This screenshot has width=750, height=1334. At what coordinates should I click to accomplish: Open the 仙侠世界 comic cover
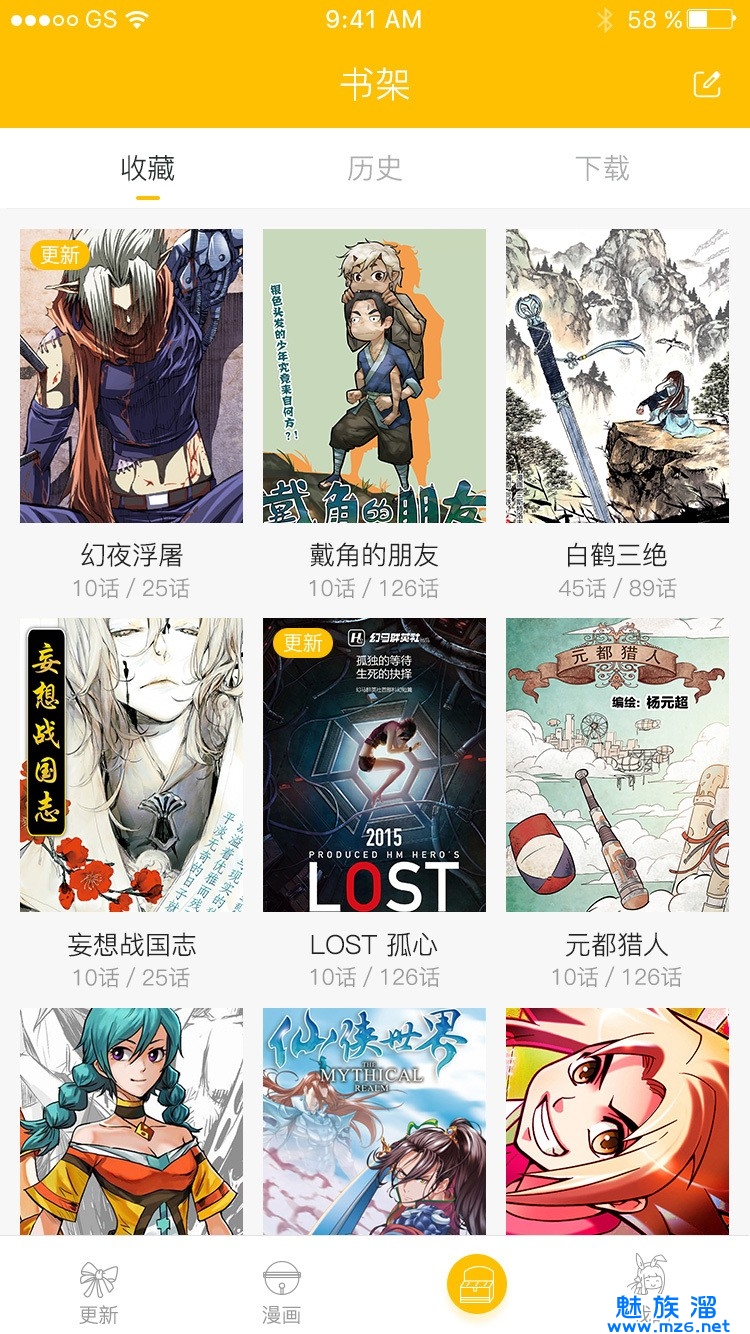click(x=374, y=1121)
